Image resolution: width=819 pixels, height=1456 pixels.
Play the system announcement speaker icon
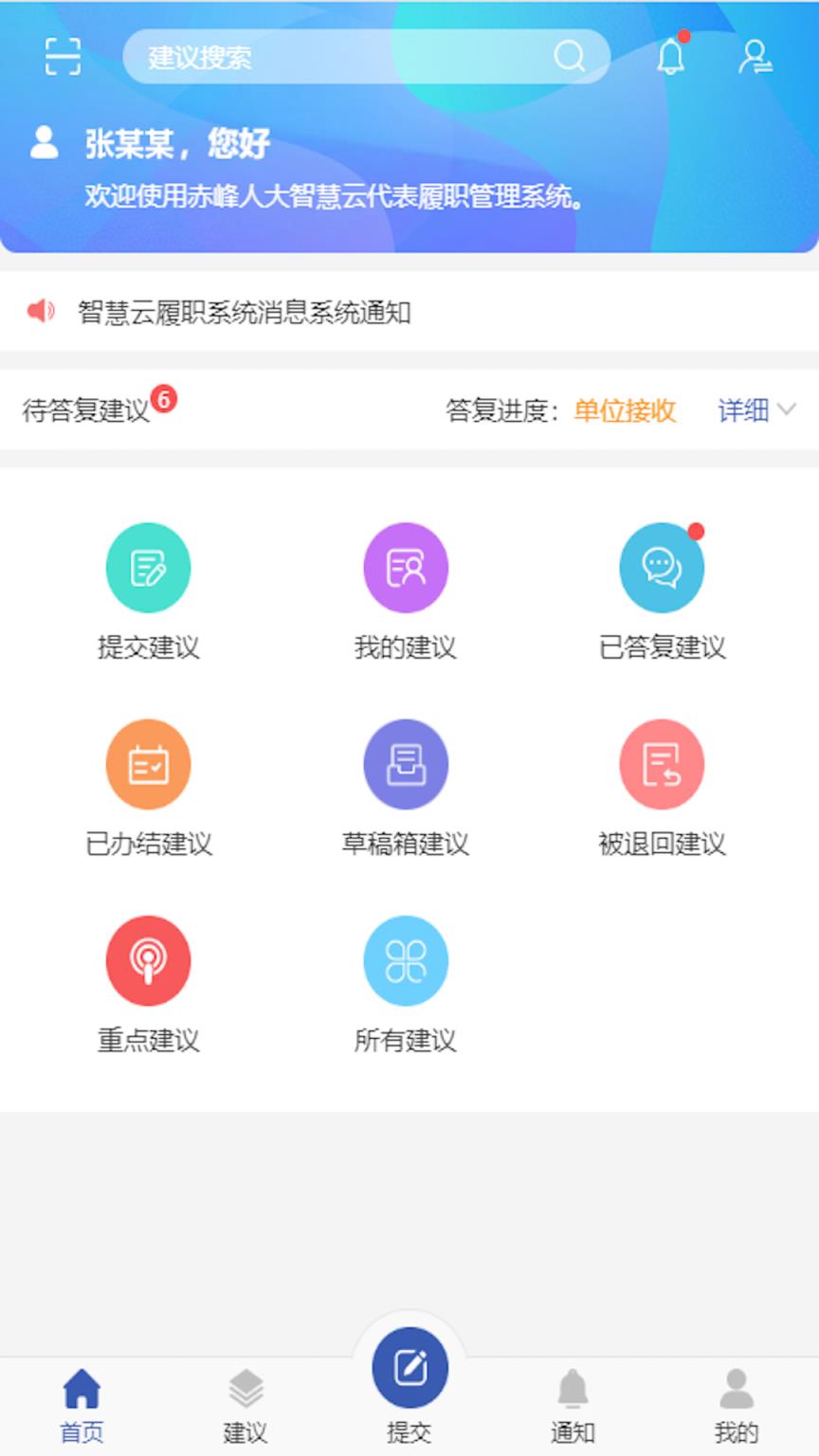coord(41,309)
